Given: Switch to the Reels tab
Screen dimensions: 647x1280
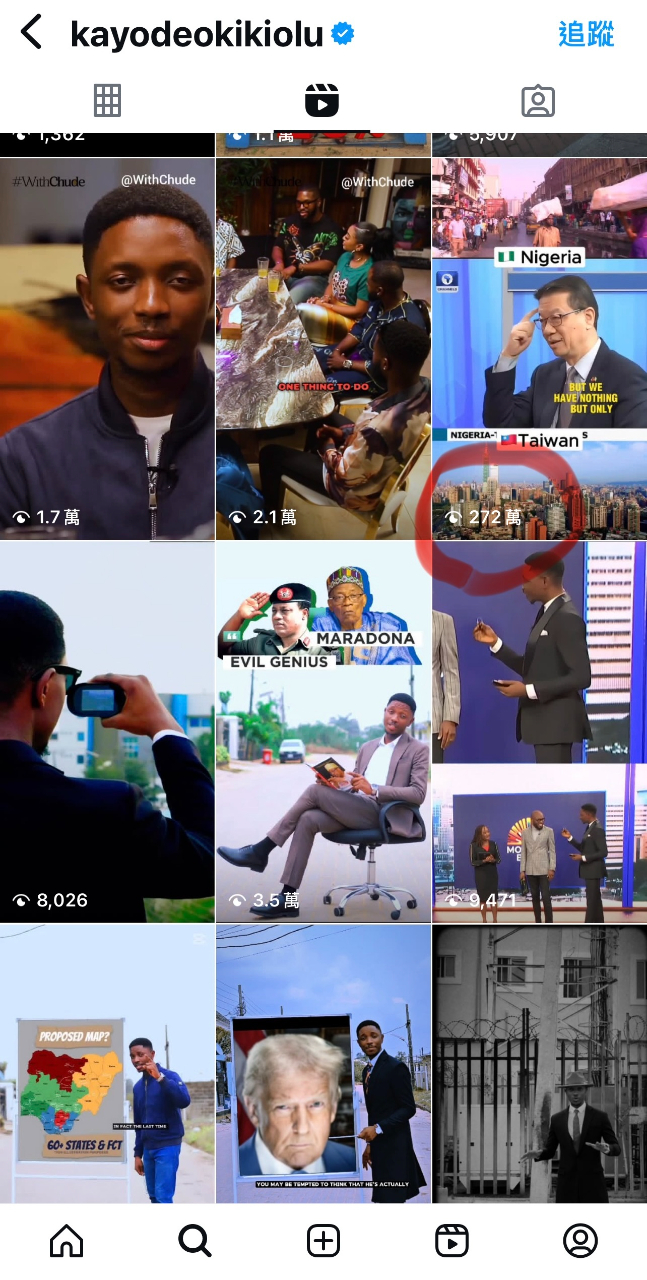Looking at the screenshot, I should [x=322, y=100].
